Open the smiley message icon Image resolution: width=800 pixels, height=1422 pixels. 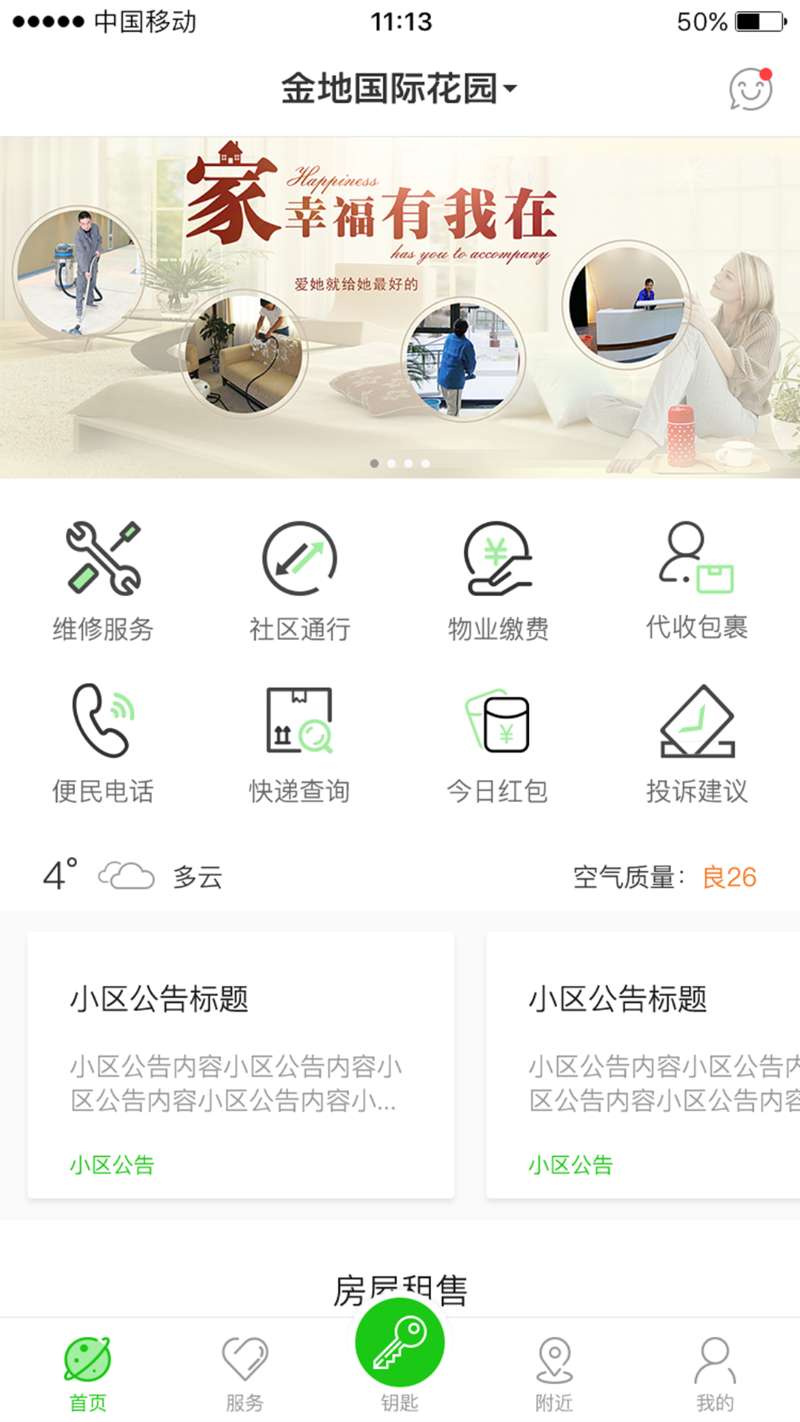pos(750,90)
